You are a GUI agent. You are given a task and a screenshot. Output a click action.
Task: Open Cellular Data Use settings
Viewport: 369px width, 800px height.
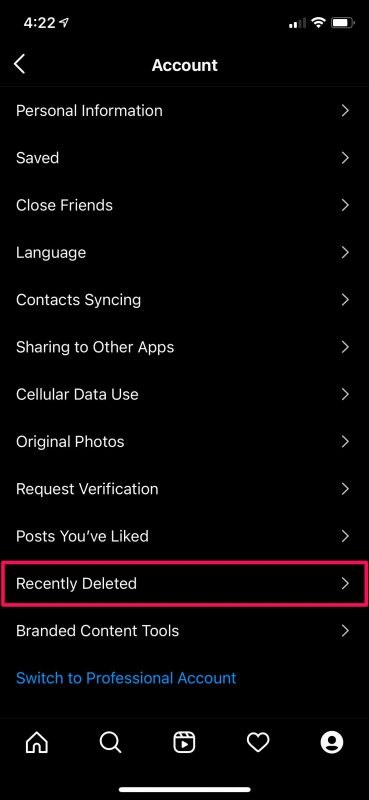click(x=184, y=394)
